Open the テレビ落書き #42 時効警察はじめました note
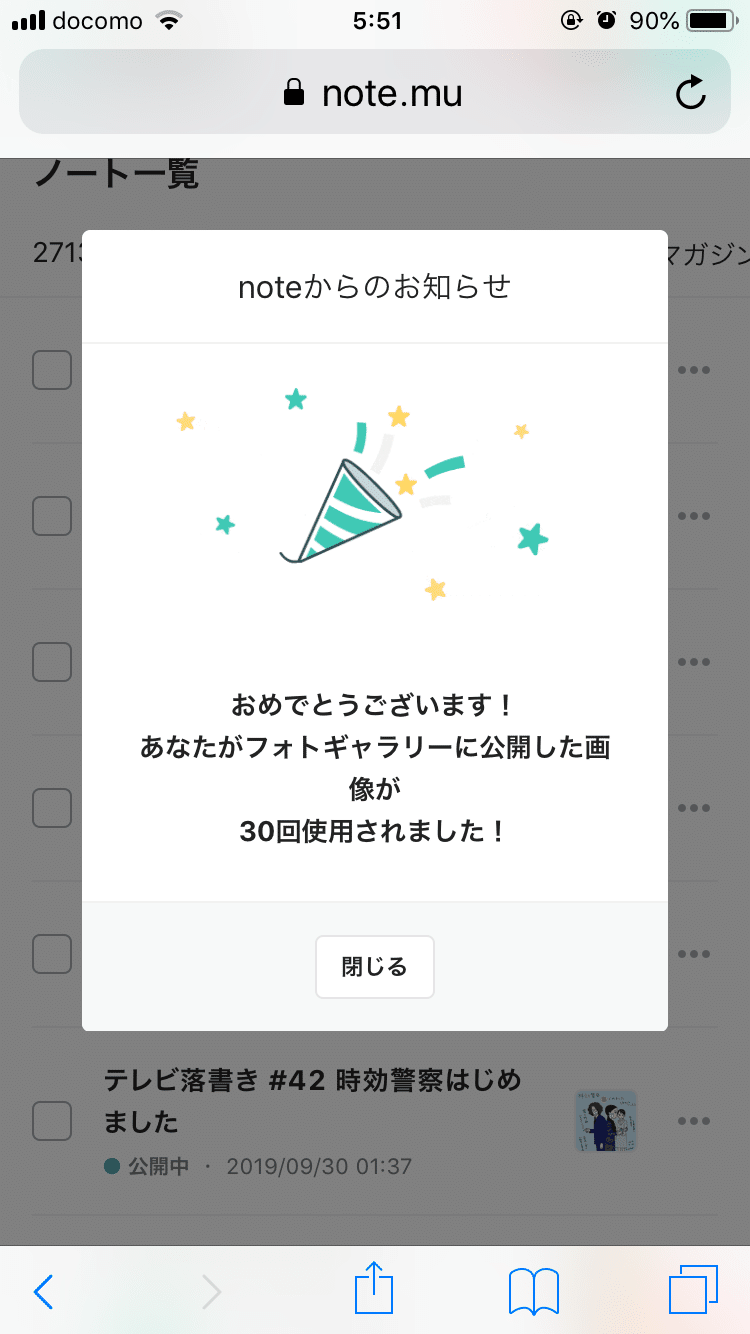The image size is (750, 1334). tap(312, 1101)
